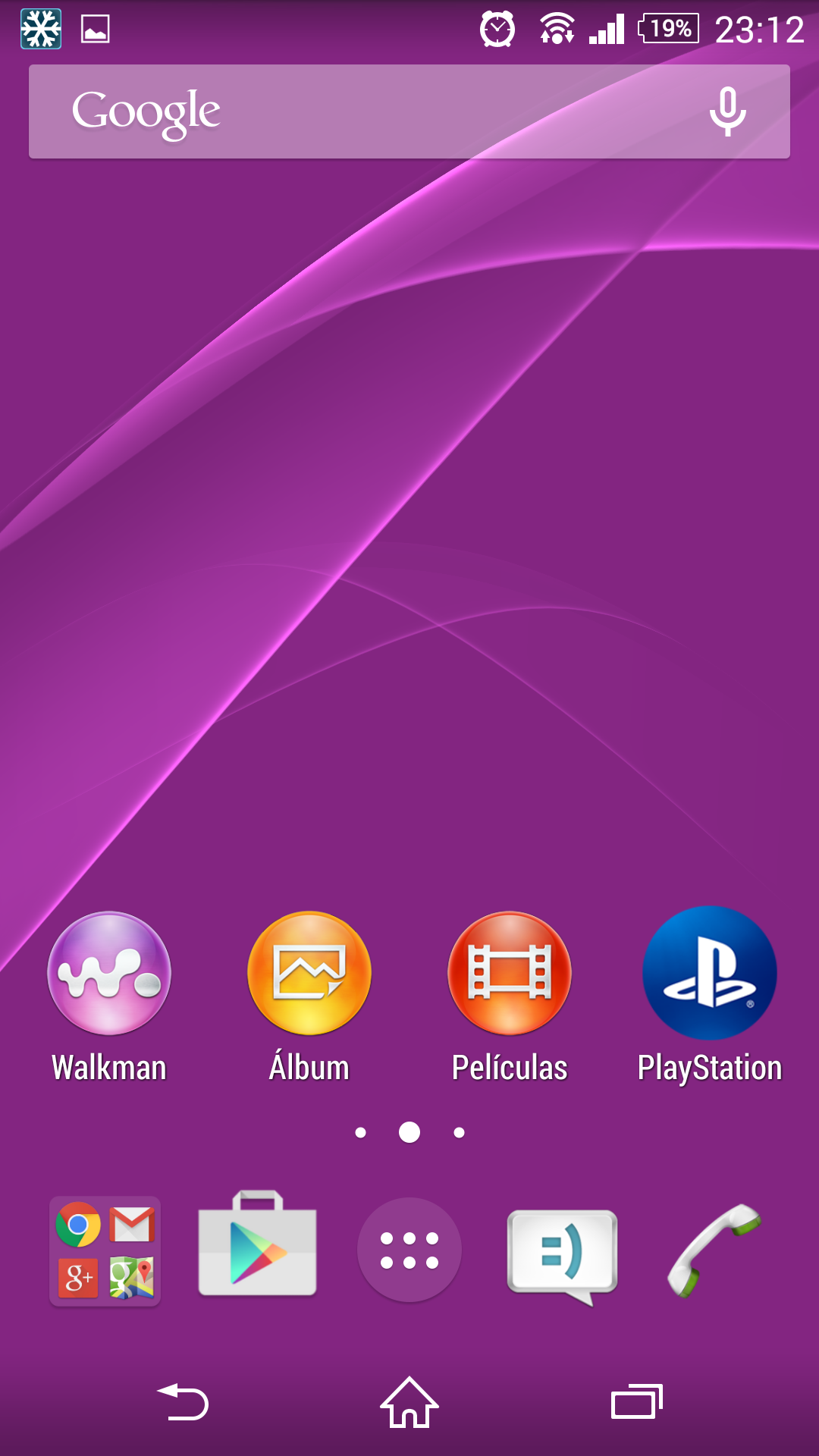
Task: Show recent apps
Action: tap(637, 1401)
